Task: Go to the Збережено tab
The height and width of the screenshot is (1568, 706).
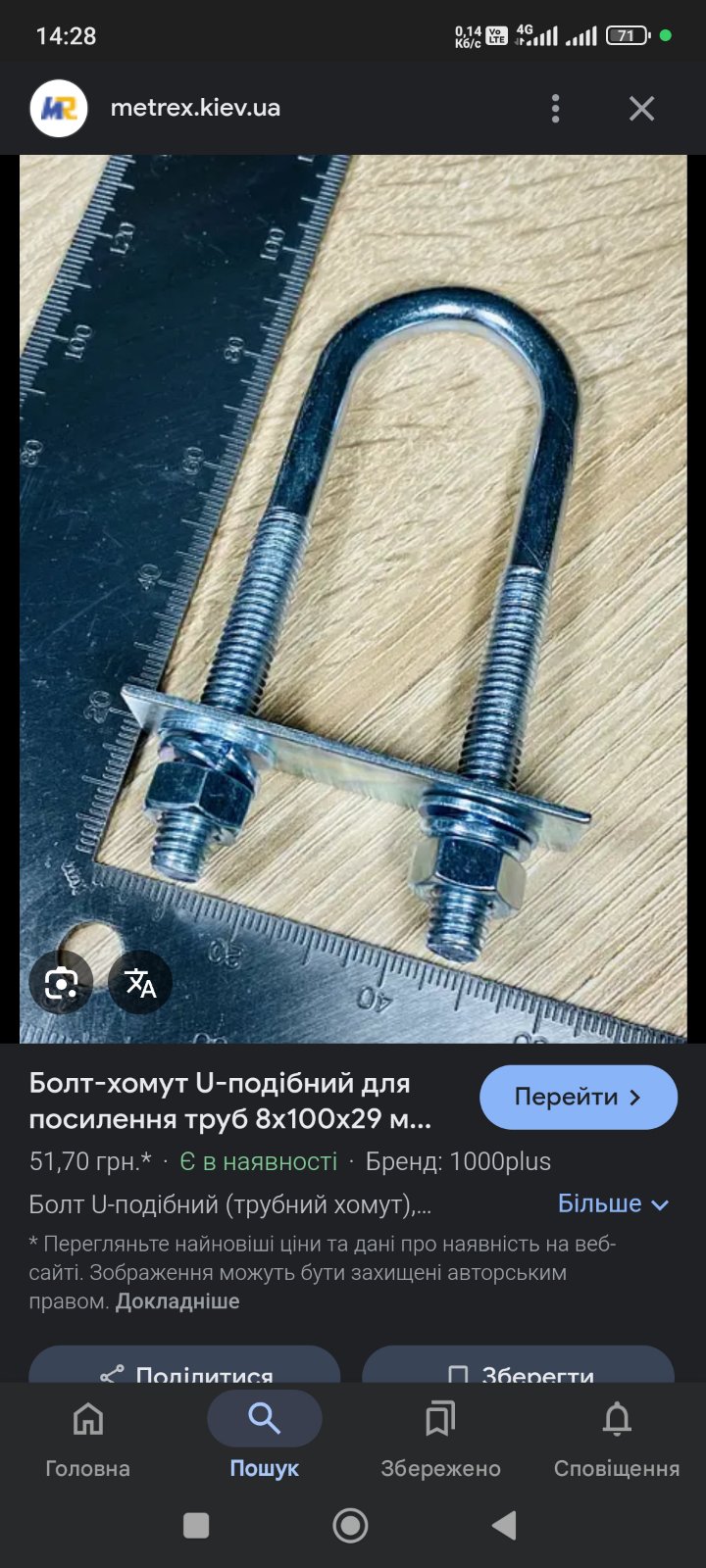Action: click(440, 1438)
